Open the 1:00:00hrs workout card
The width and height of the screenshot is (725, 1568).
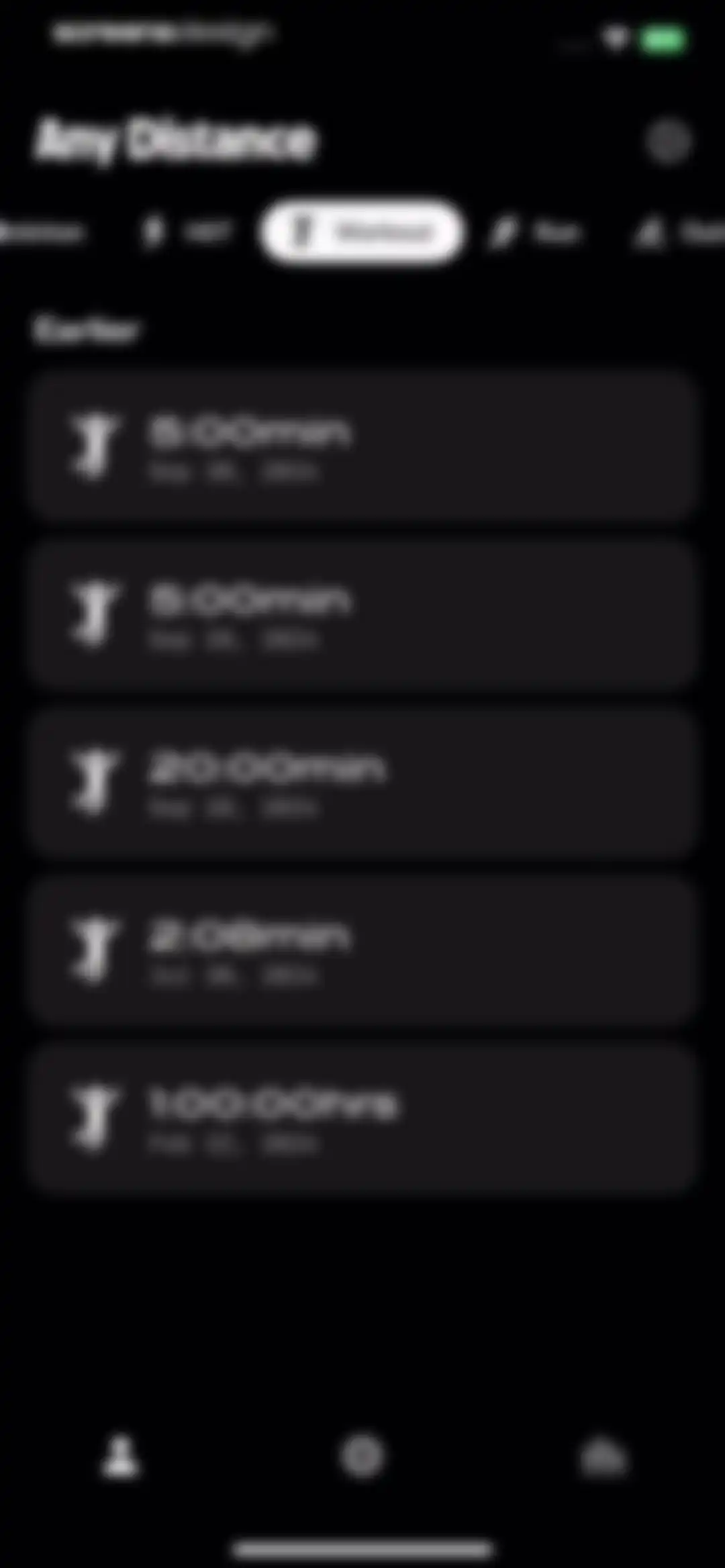(x=362, y=1118)
